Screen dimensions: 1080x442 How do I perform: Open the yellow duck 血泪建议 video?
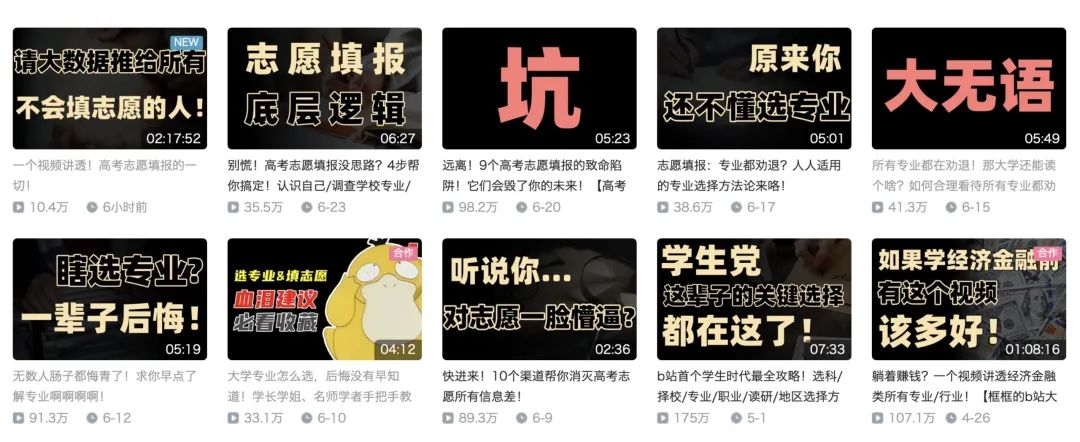coord(324,299)
